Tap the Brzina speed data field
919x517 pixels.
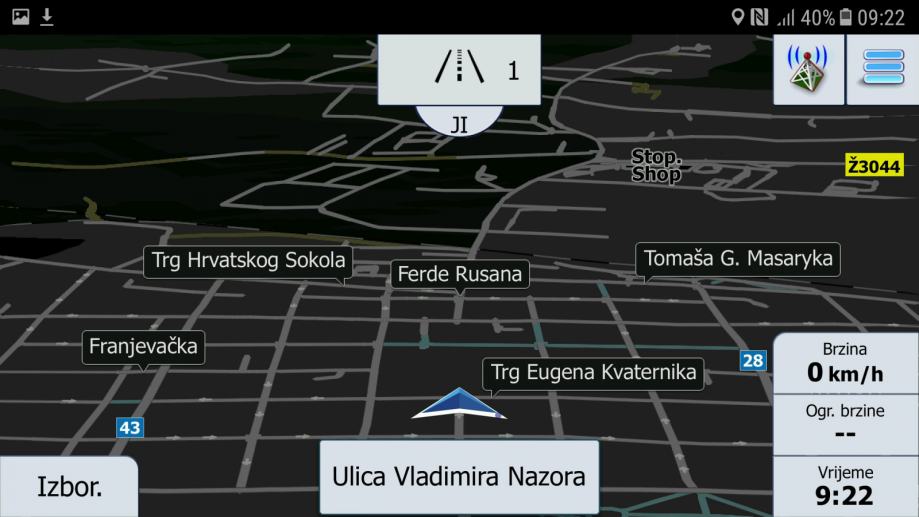[845, 363]
